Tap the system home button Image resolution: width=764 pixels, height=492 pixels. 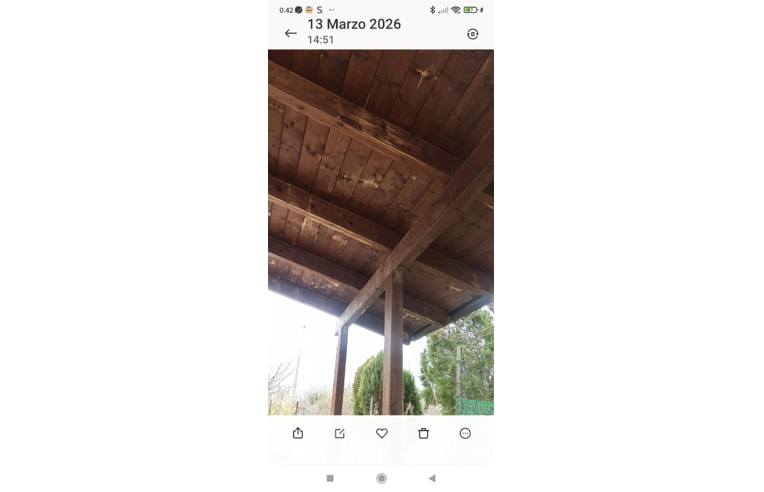click(381, 478)
